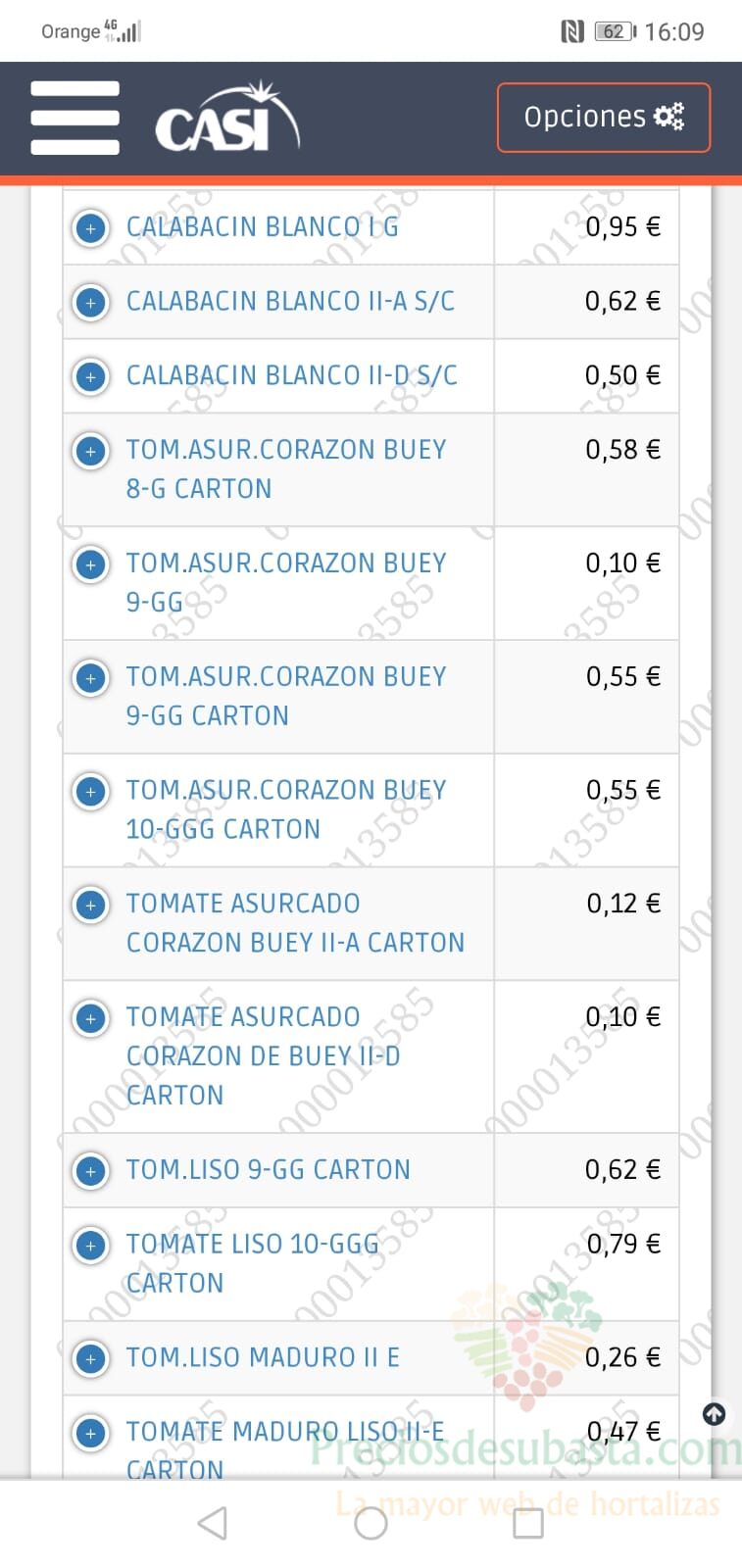Image resolution: width=742 pixels, height=1568 pixels.
Task: Tap the system home button
Action: coord(371,1523)
